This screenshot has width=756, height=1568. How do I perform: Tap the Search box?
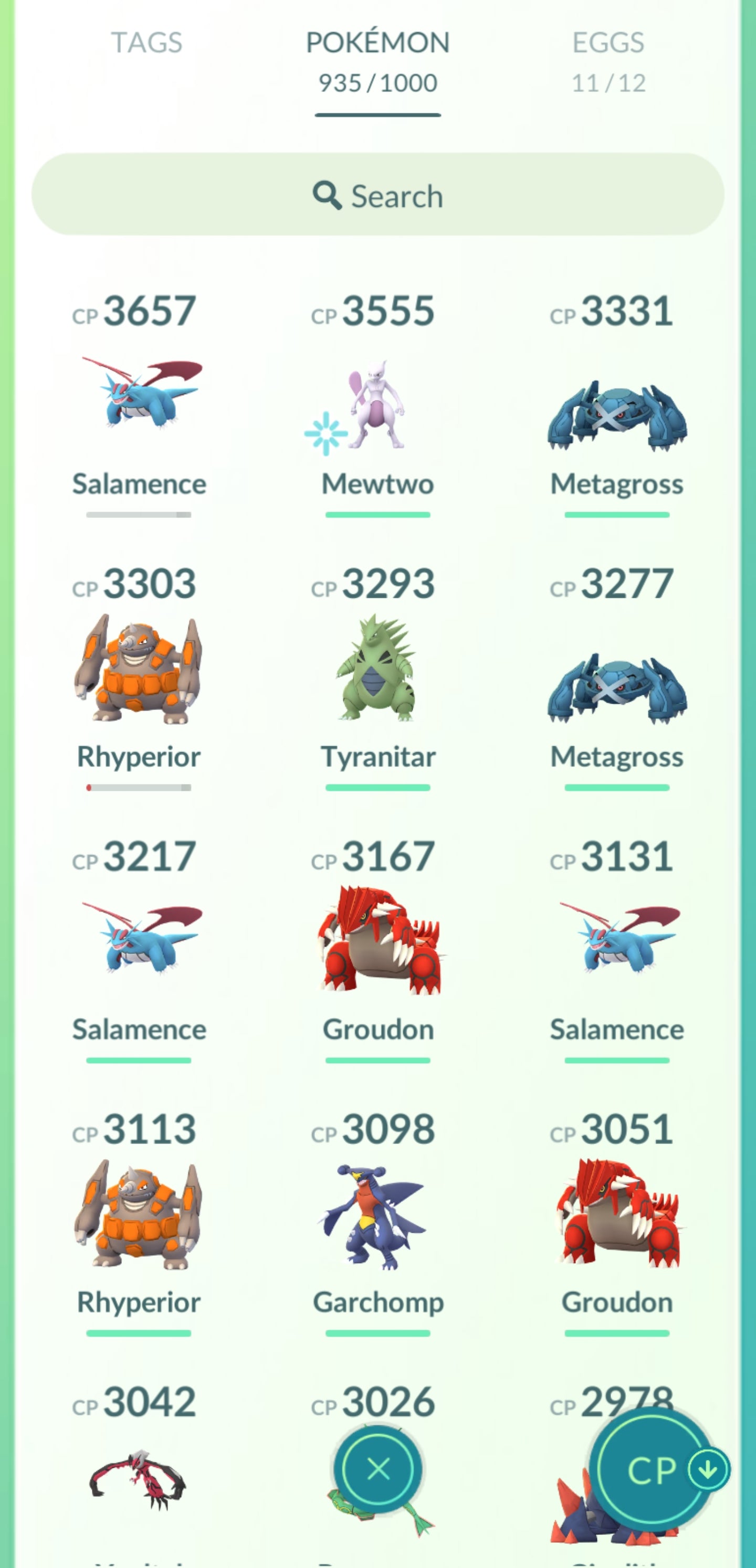377,195
